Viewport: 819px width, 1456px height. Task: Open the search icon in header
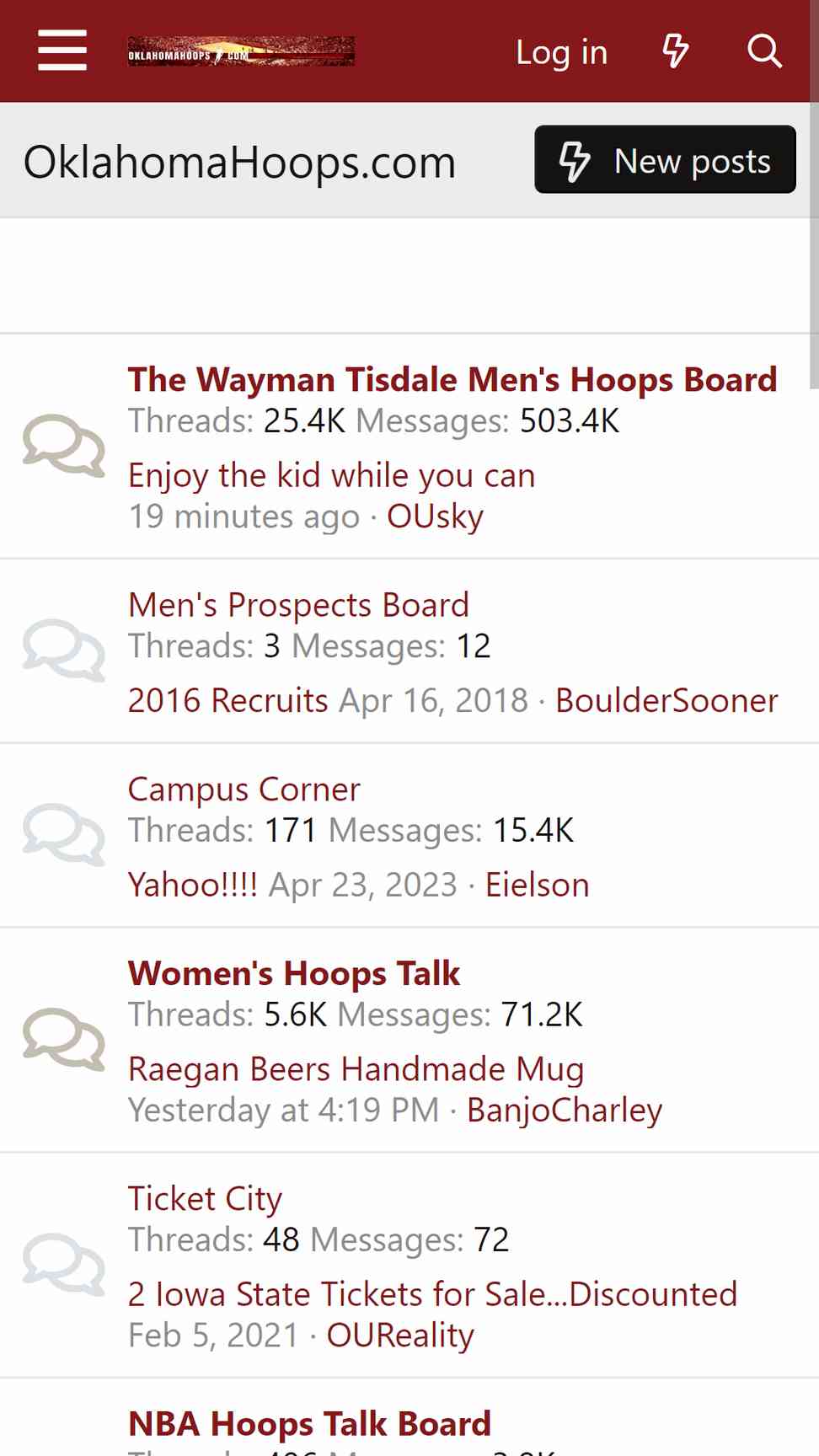(764, 51)
